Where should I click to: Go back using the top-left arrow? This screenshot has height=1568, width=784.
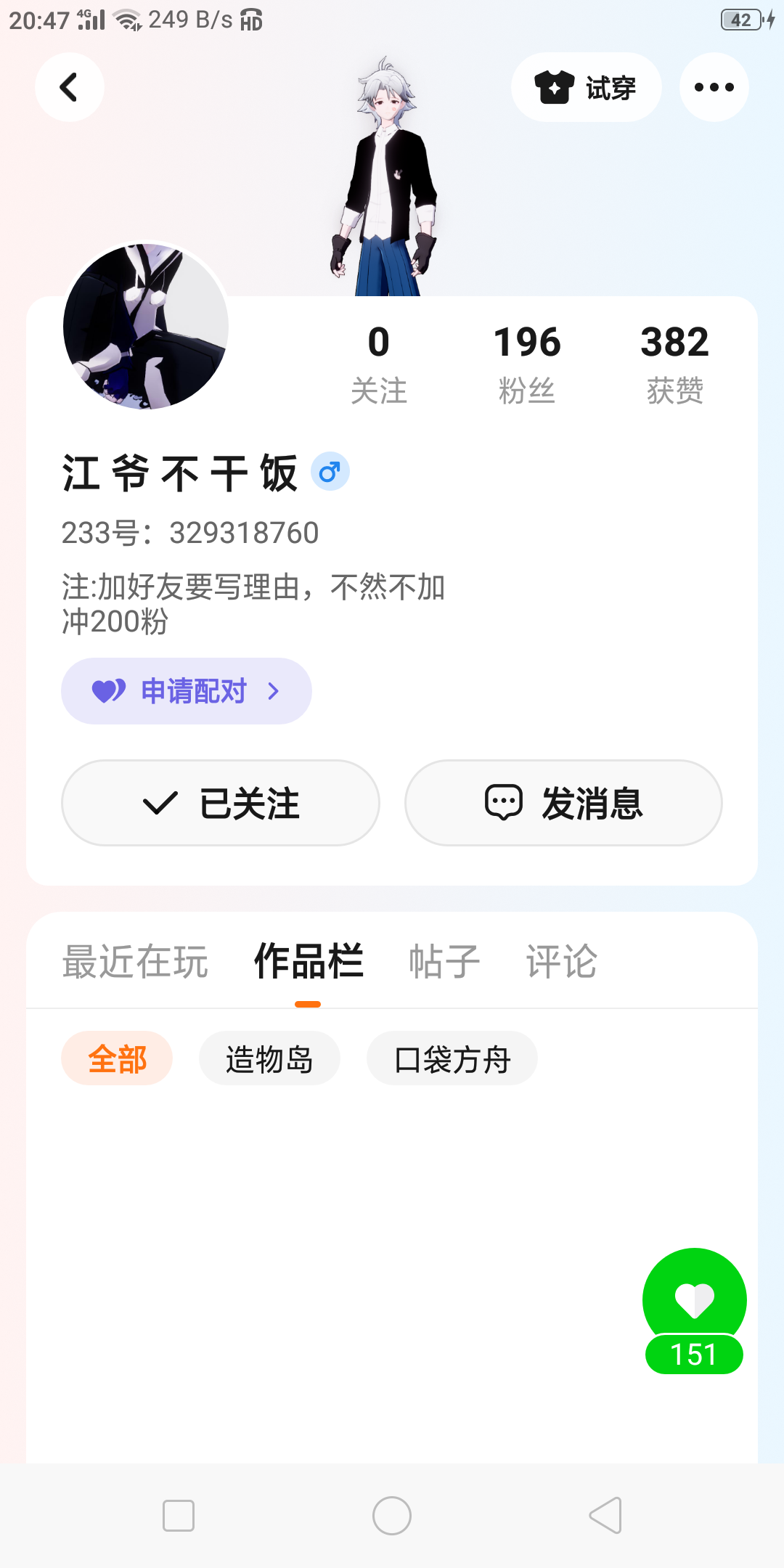(x=69, y=87)
